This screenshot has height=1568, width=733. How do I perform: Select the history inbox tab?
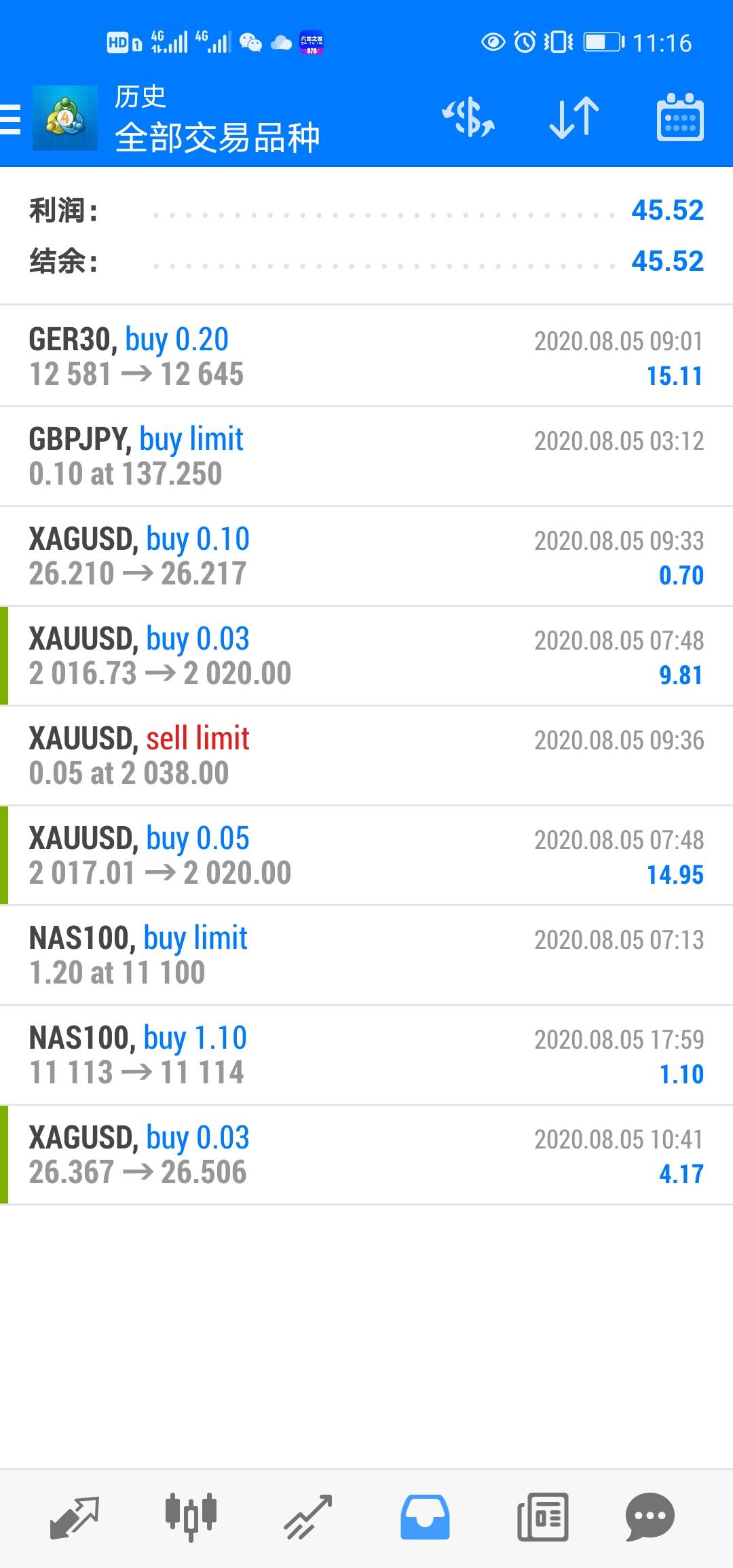coord(425,1516)
